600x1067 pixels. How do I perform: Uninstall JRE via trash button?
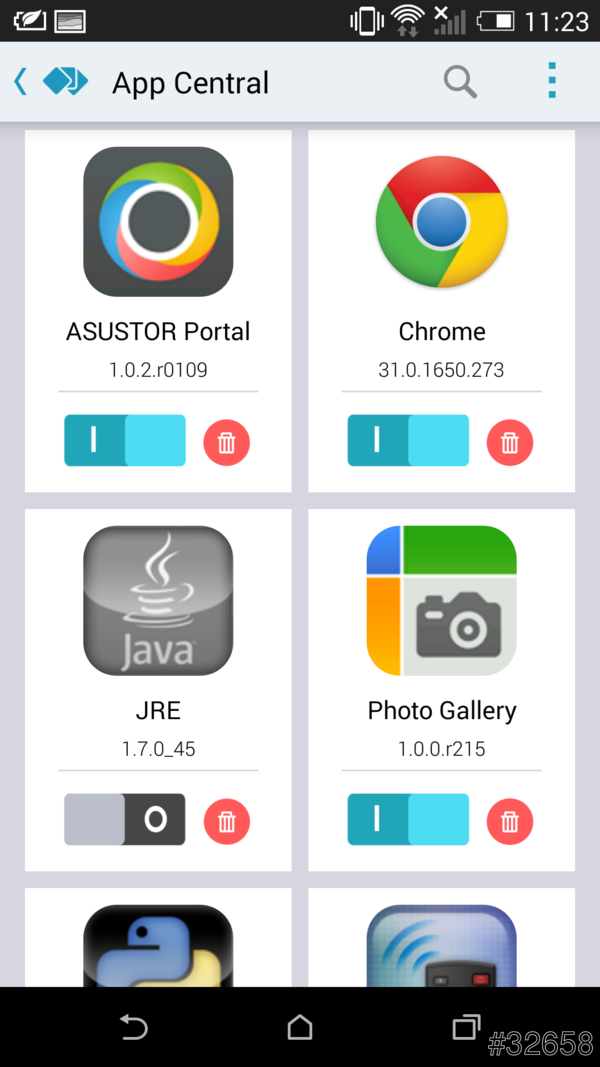[x=227, y=821]
